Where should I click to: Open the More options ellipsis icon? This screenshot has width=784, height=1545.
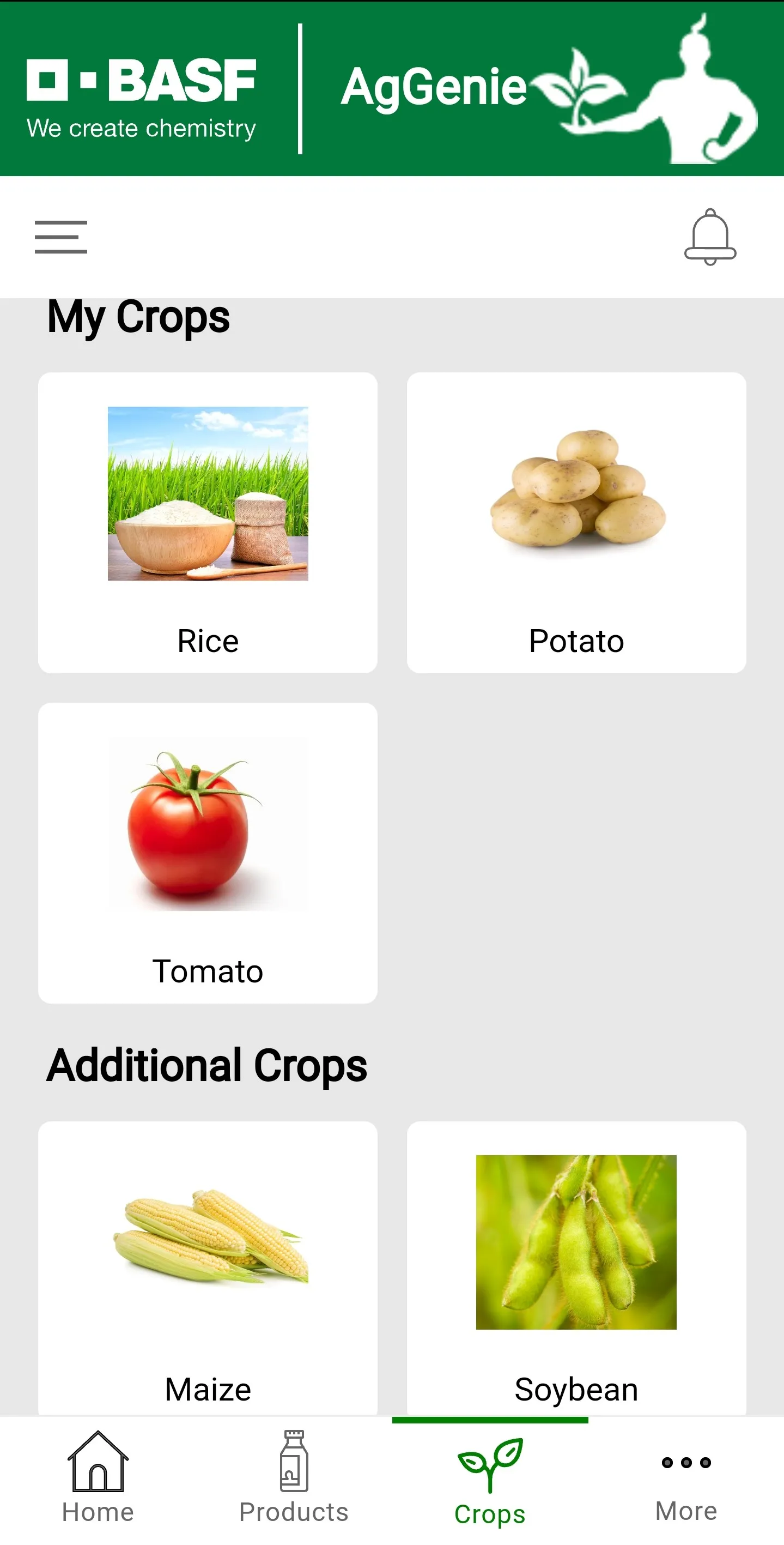[685, 1463]
